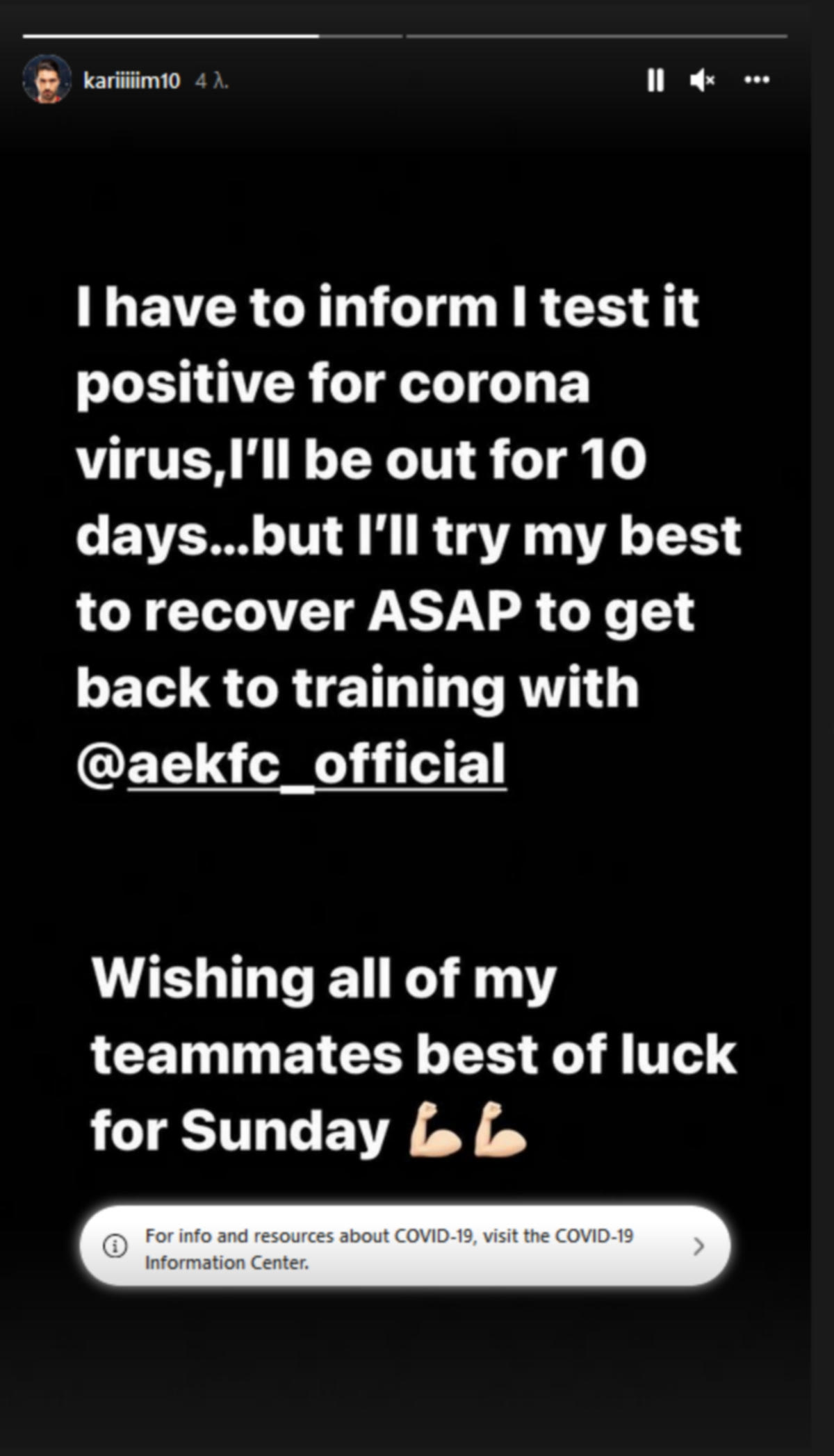
Task: Pause the story playback
Action: click(655, 81)
